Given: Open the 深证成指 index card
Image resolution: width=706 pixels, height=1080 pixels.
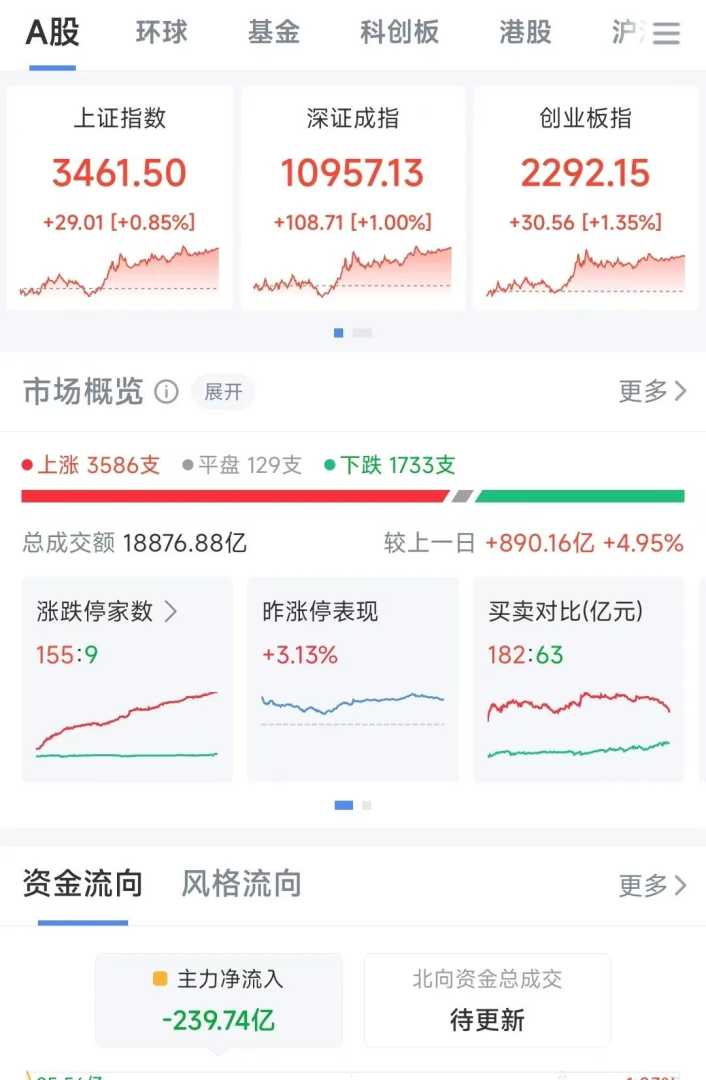Looking at the screenshot, I should point(353,198).
